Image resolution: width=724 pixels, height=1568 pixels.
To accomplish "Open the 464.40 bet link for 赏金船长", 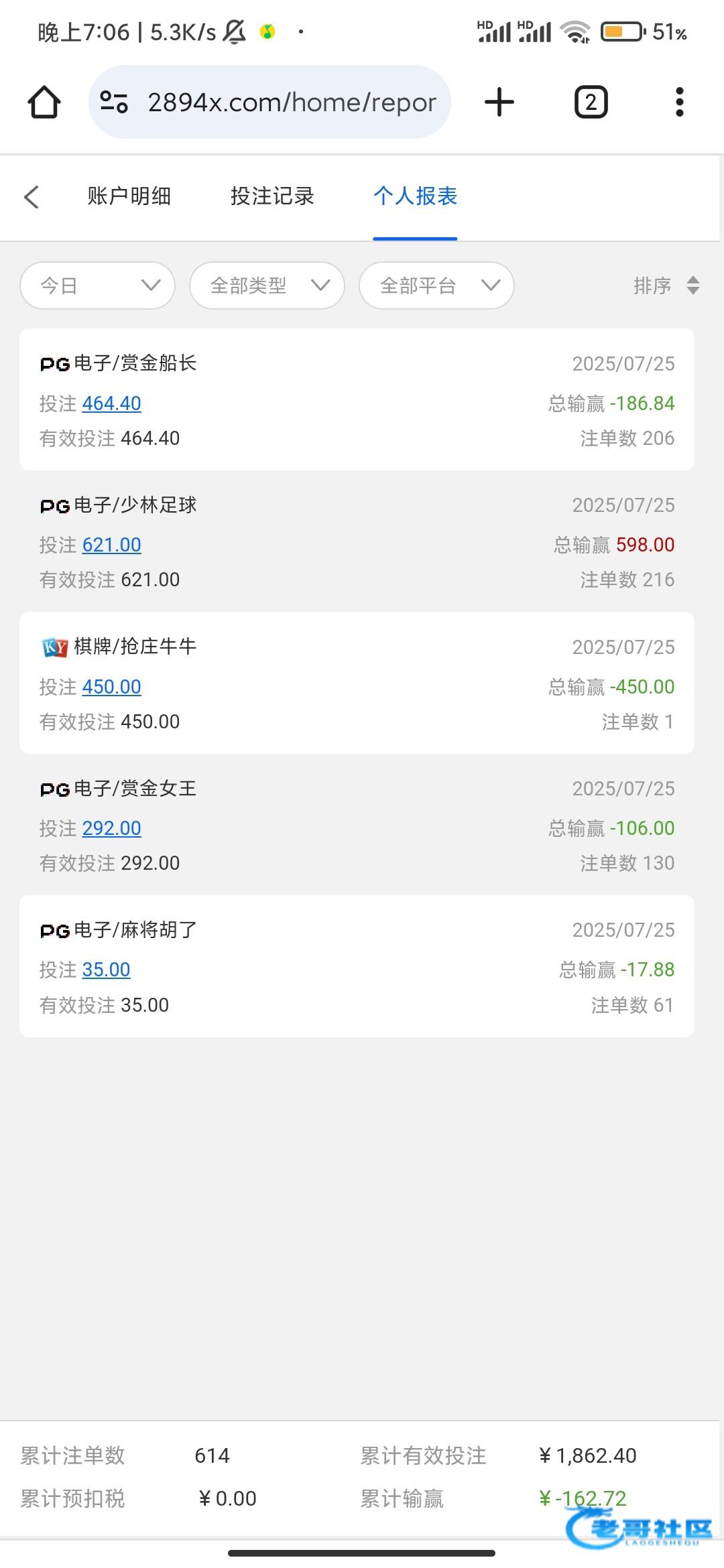I will pyautogui.click(x=111, y=403).
